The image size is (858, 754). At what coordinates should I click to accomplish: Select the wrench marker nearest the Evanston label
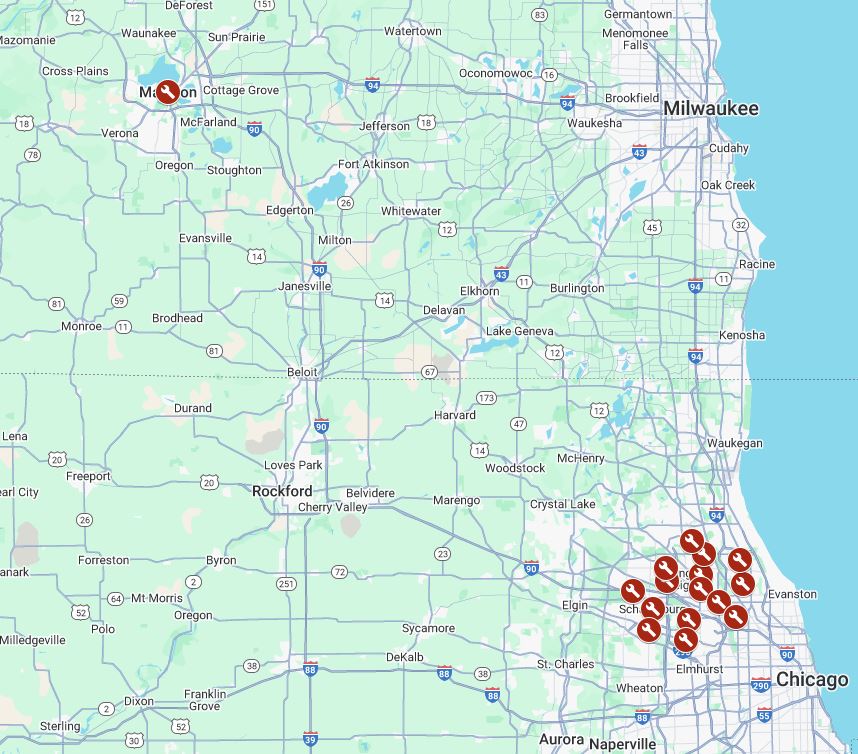pos(742,583)
